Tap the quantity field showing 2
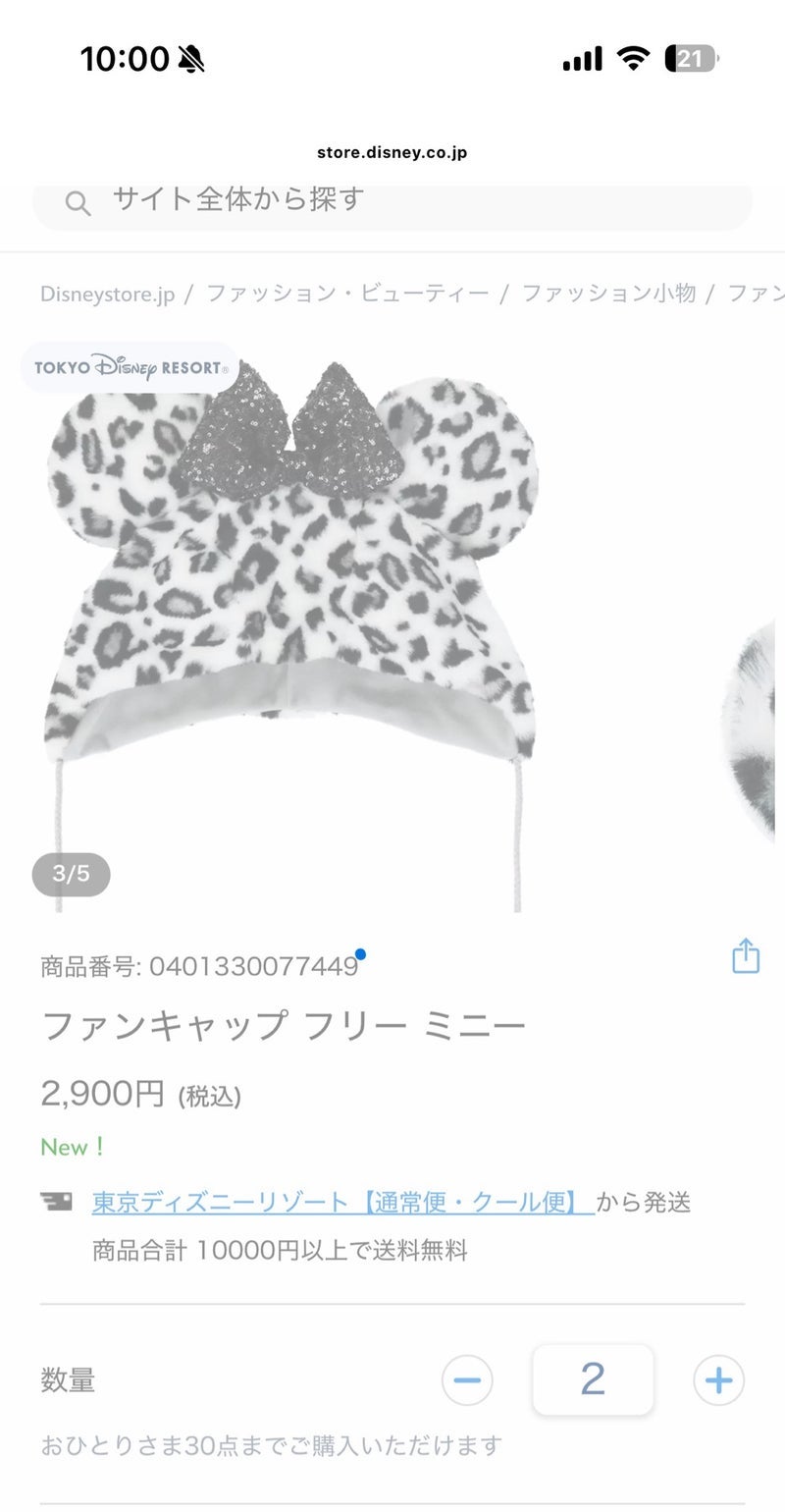This screenshot has width=785, height=1512. [x=593, y=1380]
